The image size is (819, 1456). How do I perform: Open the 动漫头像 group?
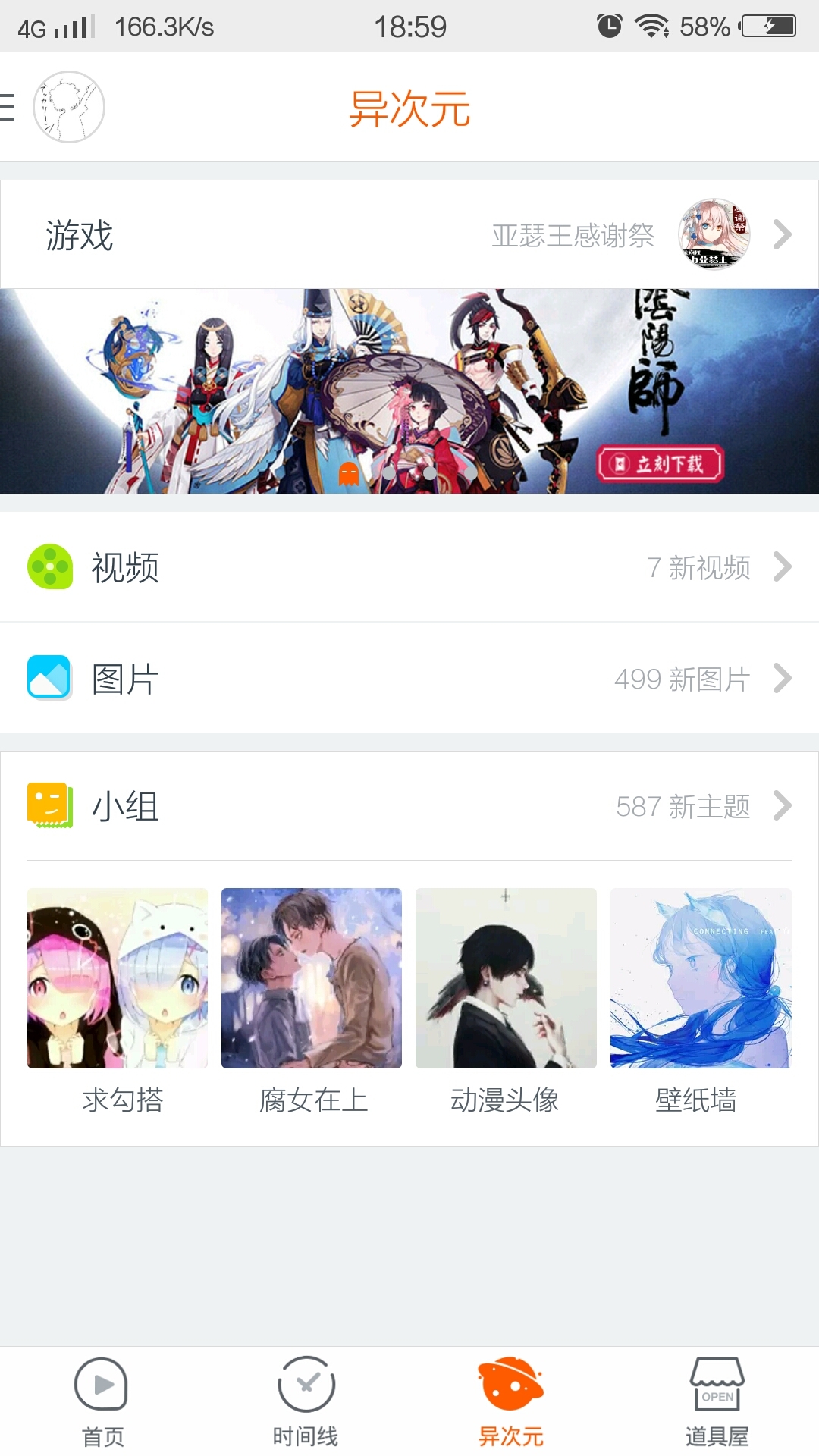click(x=506, y=995)
